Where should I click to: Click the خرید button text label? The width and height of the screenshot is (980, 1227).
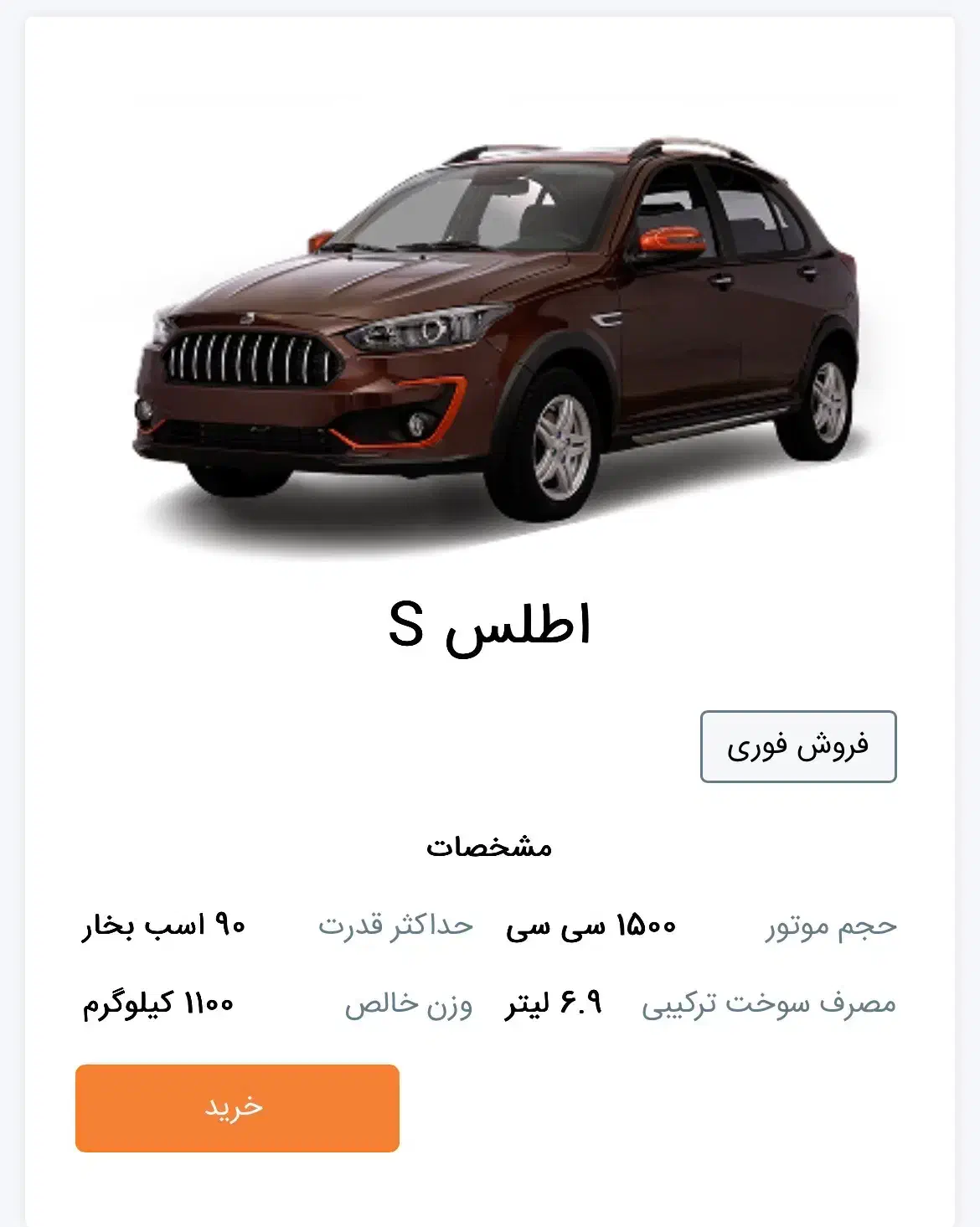[x=237, y=1108]
